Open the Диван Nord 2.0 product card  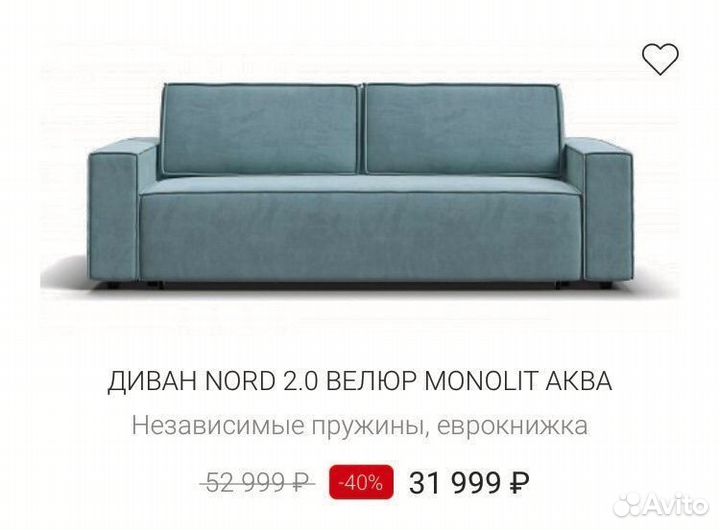tap(359, 382)
